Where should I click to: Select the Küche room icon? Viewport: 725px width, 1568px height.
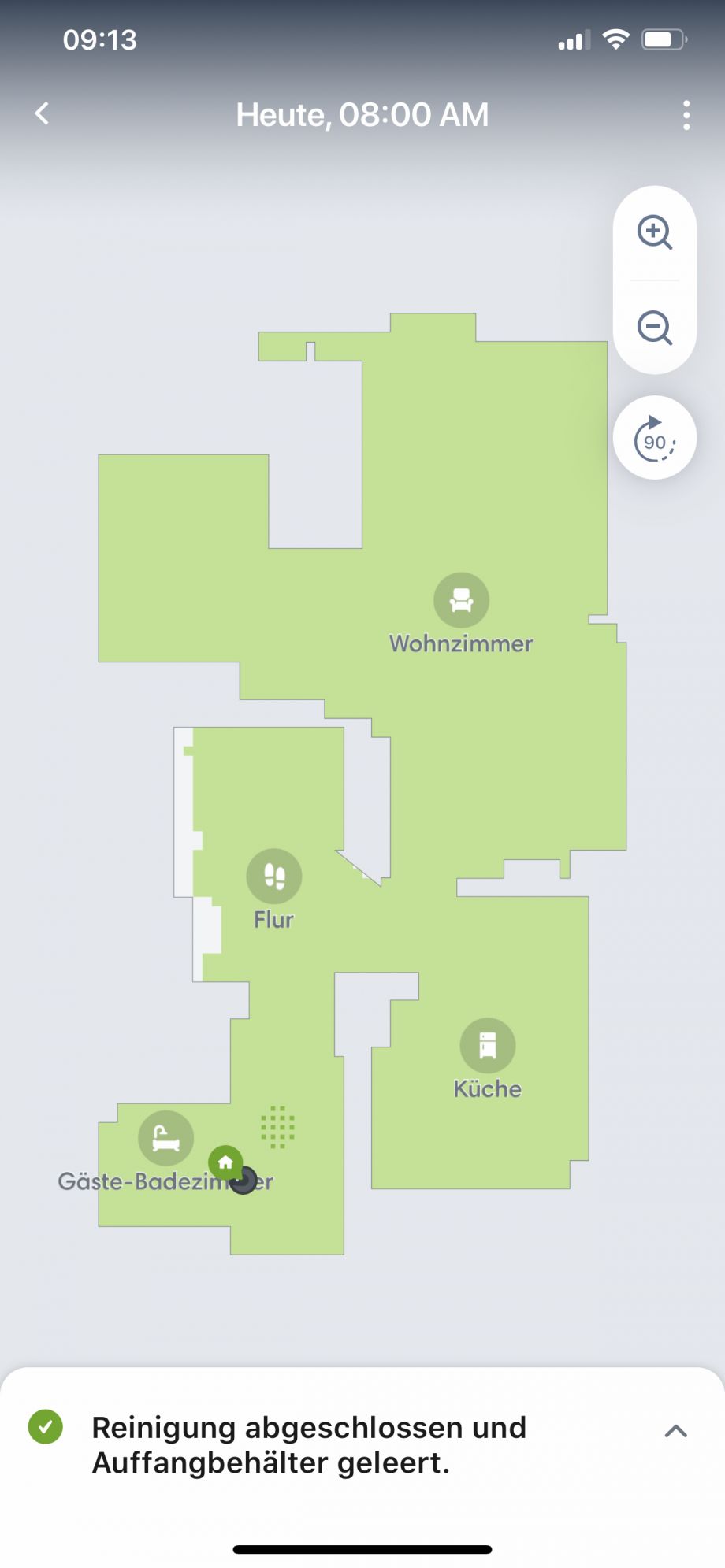[x=488, y=1046]
